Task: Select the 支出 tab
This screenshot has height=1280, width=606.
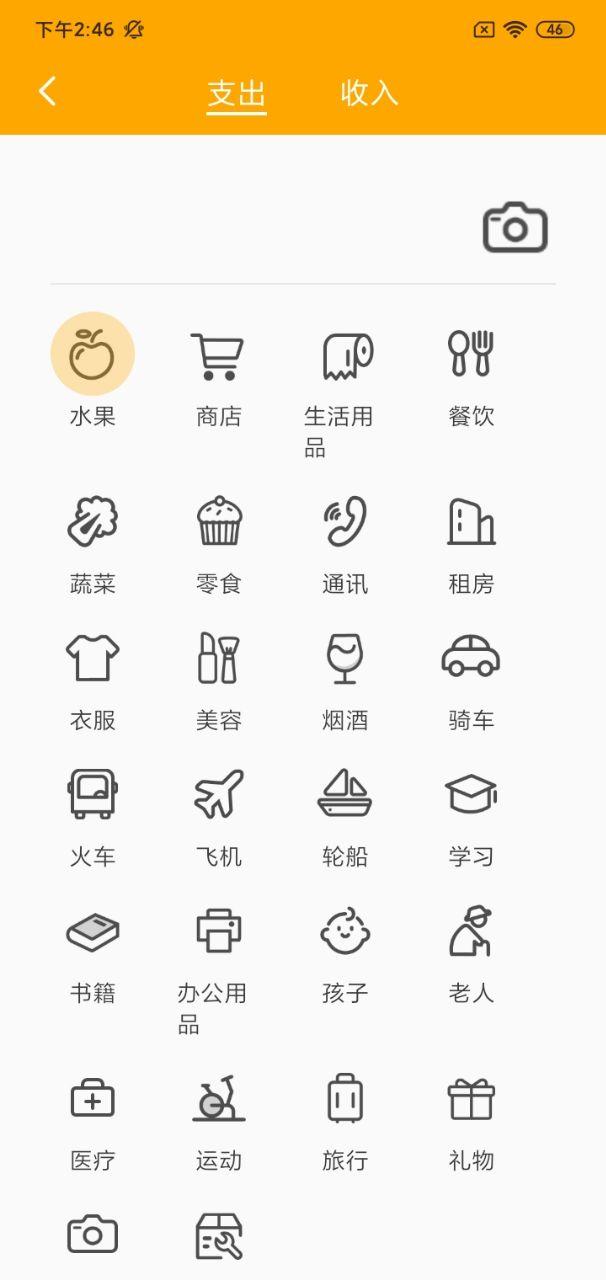Action: pos(237,94)
